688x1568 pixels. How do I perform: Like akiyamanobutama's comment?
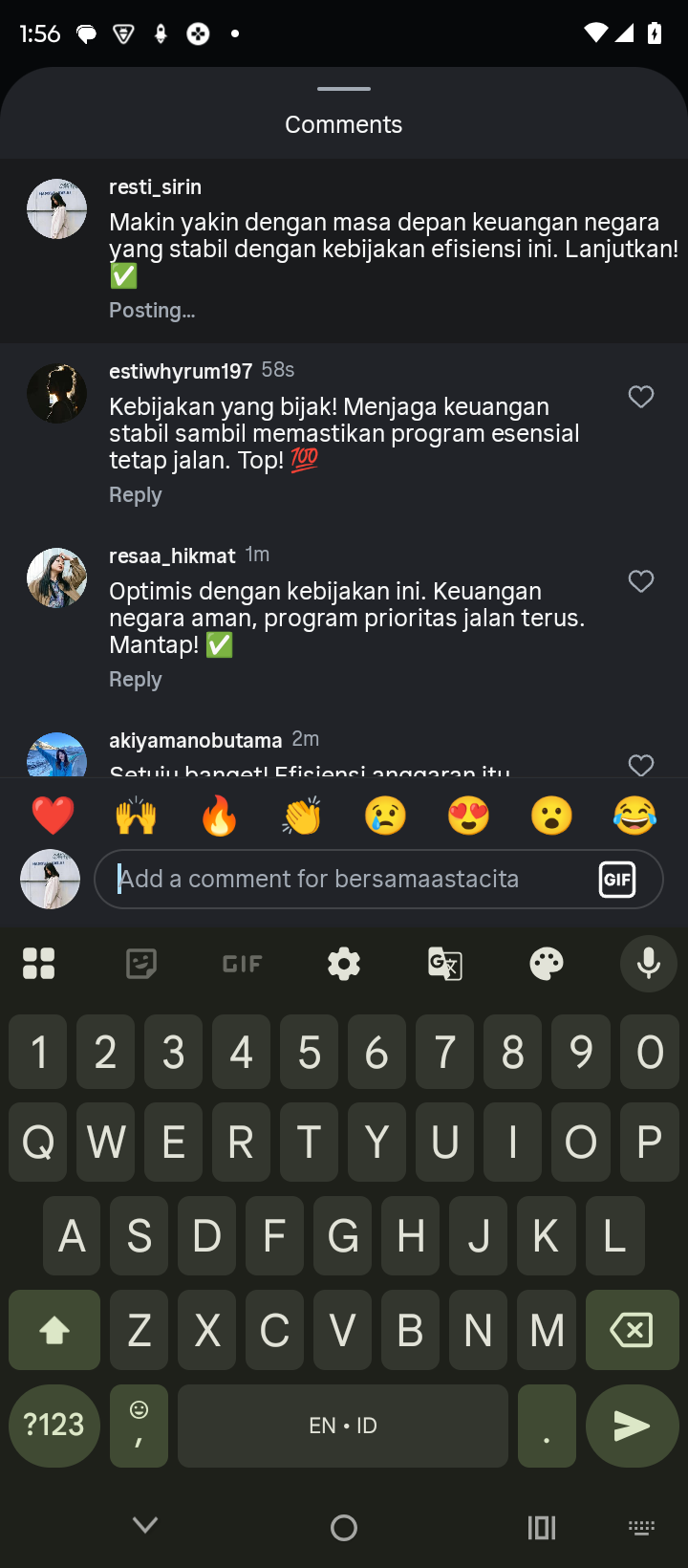[x=641, y=764]
